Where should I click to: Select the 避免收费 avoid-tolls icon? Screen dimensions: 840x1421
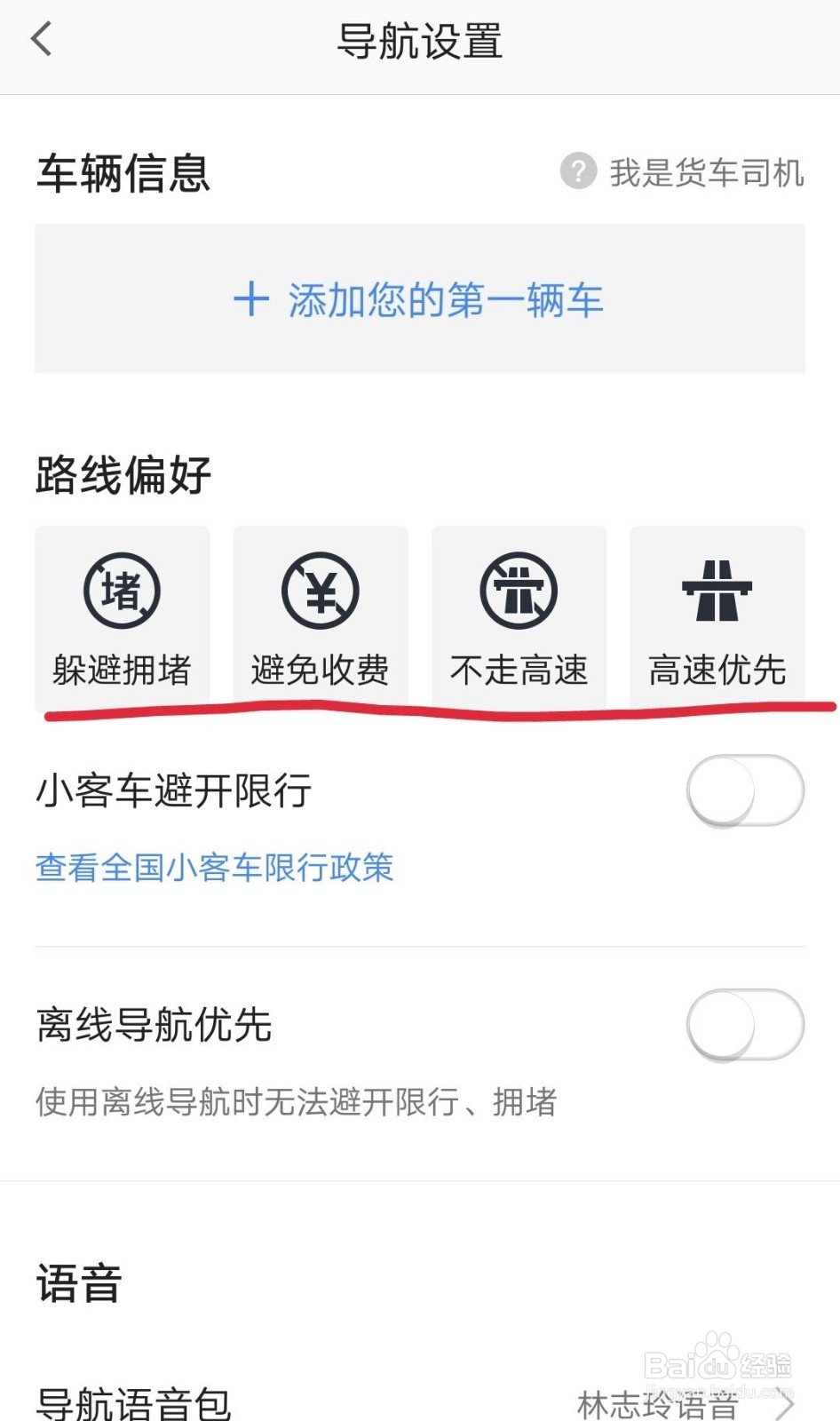click(x=320, y=589)
